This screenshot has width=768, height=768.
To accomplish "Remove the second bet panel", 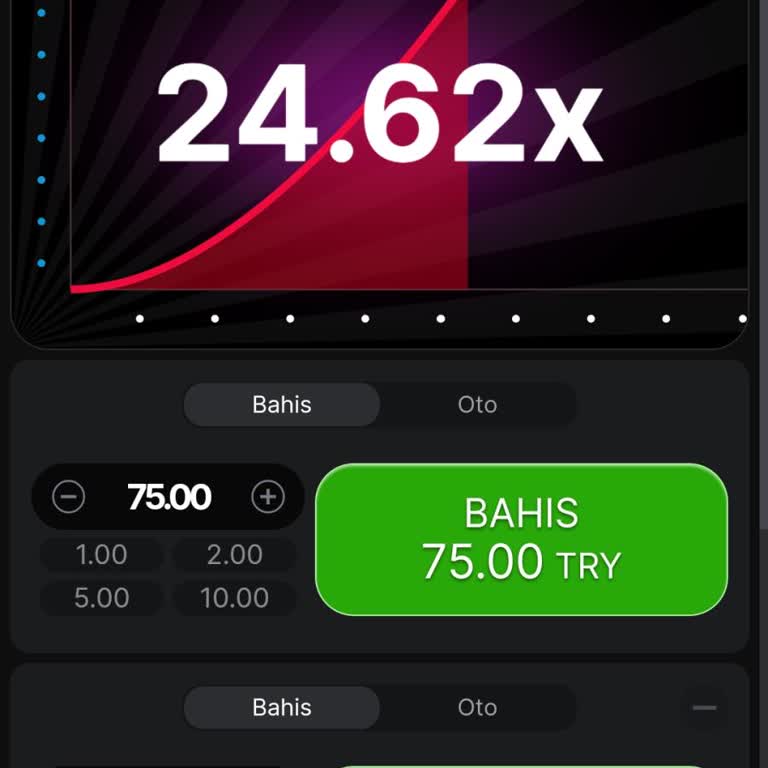I will (704, 708).
